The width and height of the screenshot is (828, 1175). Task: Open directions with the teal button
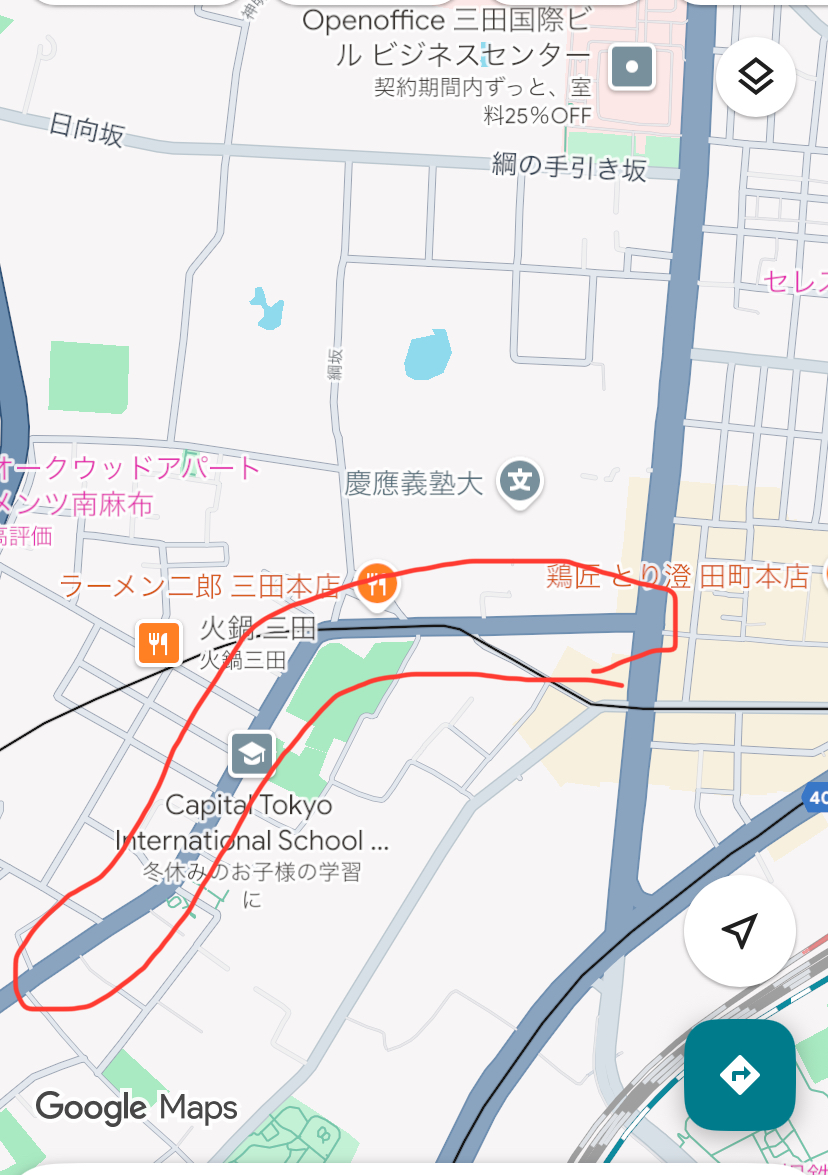(x=739, y=1075)
